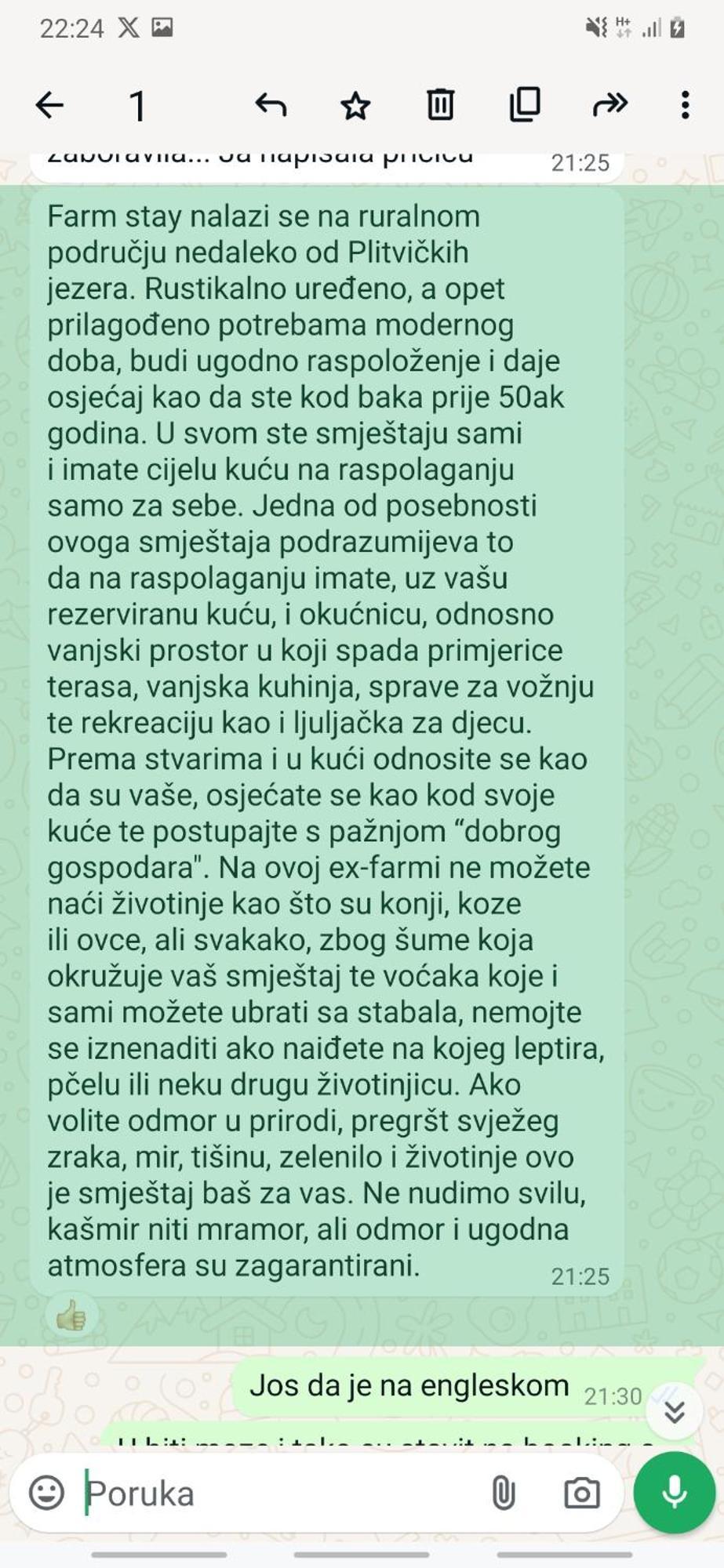Viewport: 724px width, 1568px height.
Task: Open the camera from the chat bar
Action: 581,1493
